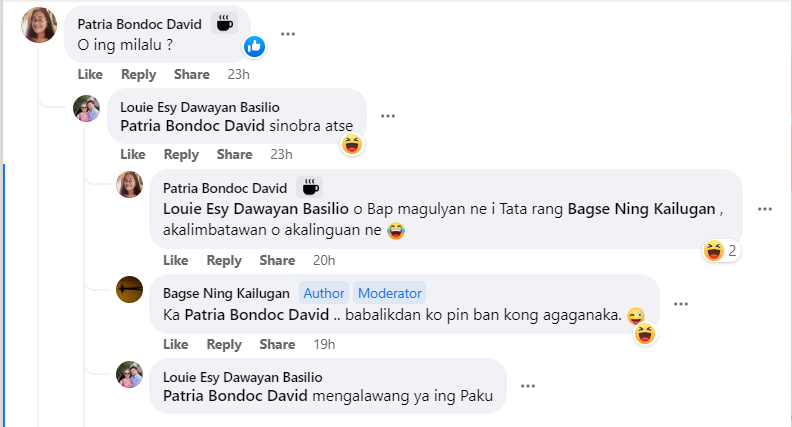Reply to Louie's "sinobra atse" comment
This screenshot has height=427, width=792.
[181, 154]
